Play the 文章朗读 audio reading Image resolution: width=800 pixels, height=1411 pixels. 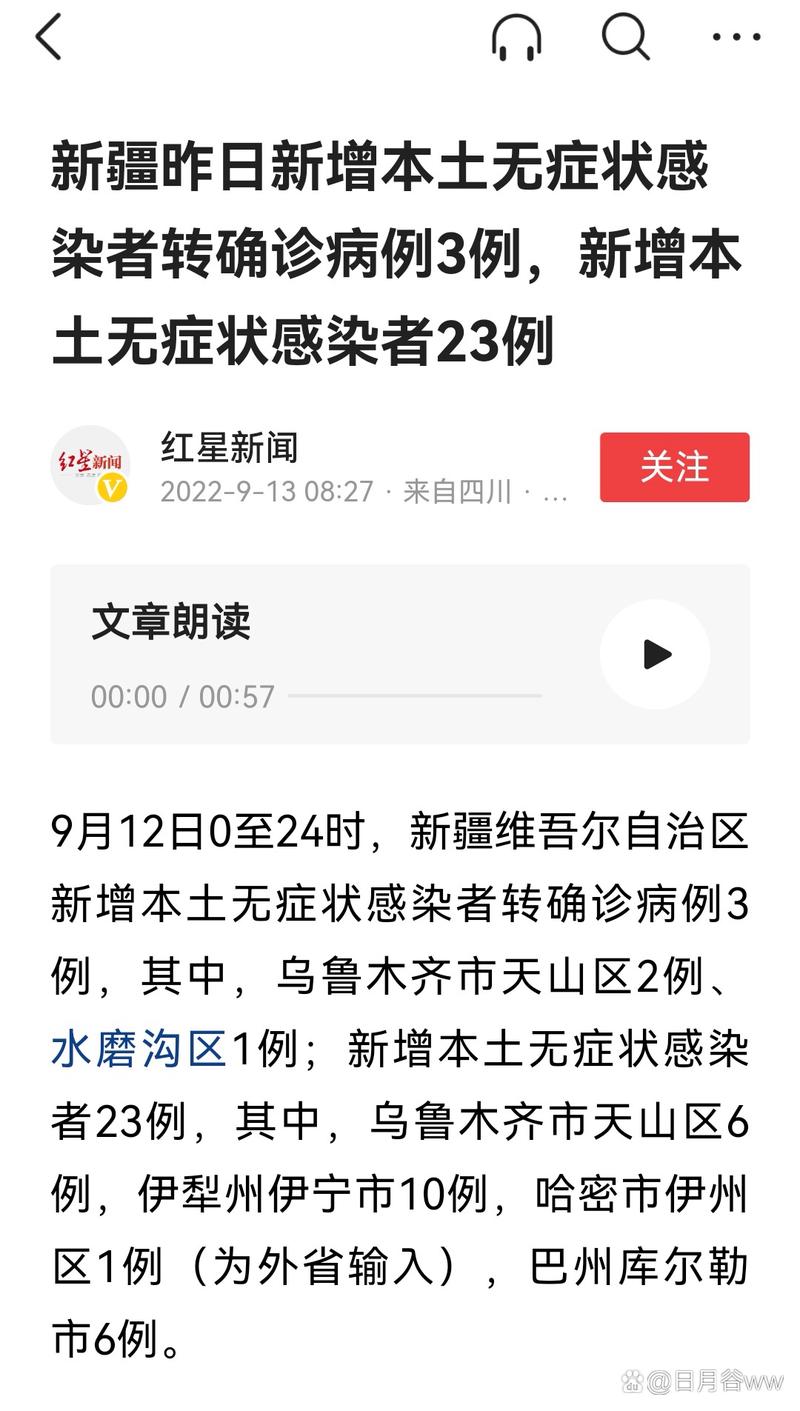coord(655,654)
